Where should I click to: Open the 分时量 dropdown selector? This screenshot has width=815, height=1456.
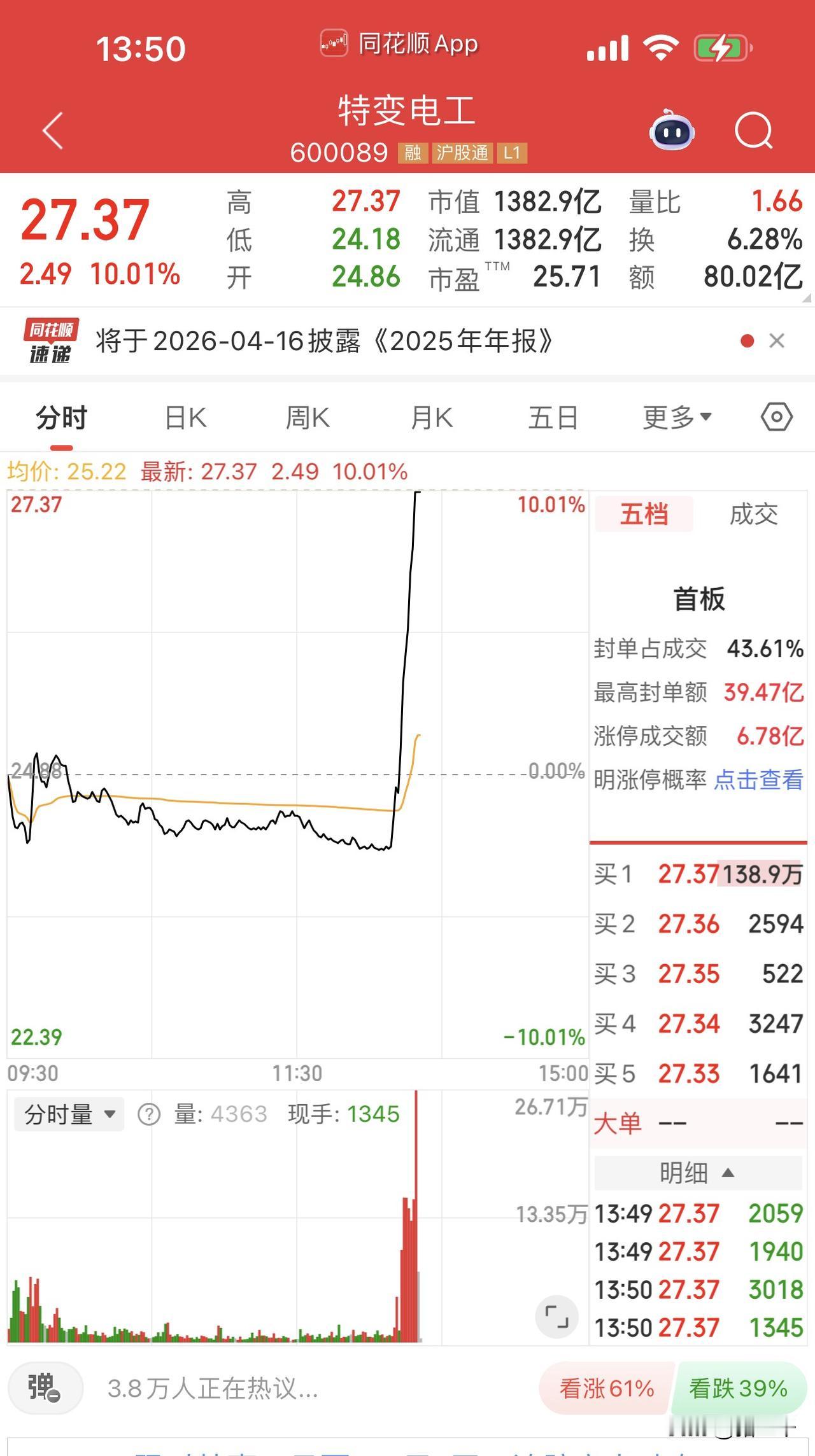point(68,1115)
